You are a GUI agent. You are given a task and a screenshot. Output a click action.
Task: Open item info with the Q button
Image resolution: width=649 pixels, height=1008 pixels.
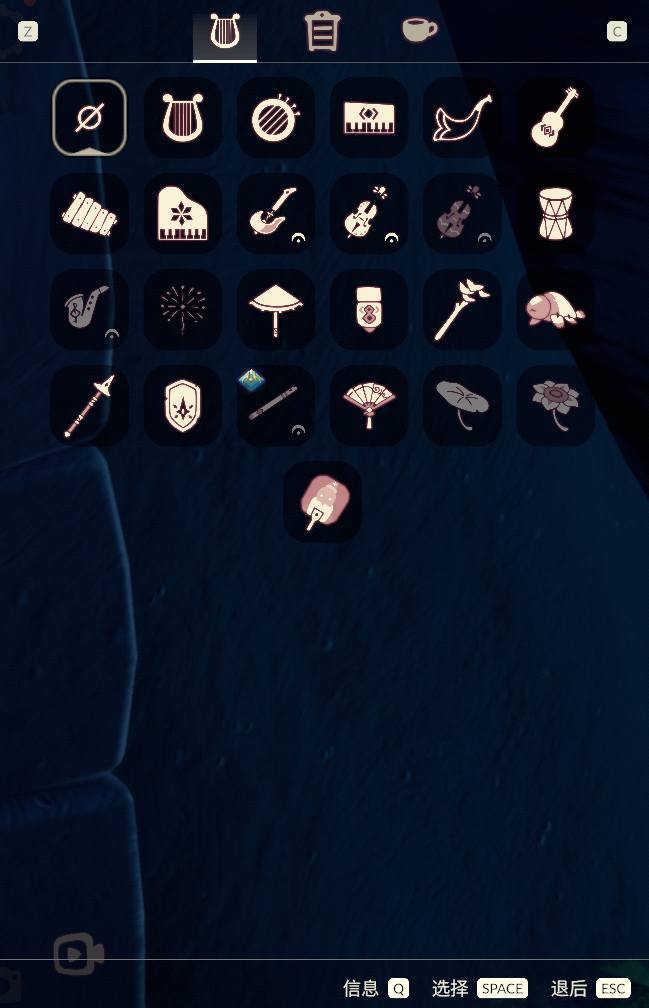tap(399, 988)
